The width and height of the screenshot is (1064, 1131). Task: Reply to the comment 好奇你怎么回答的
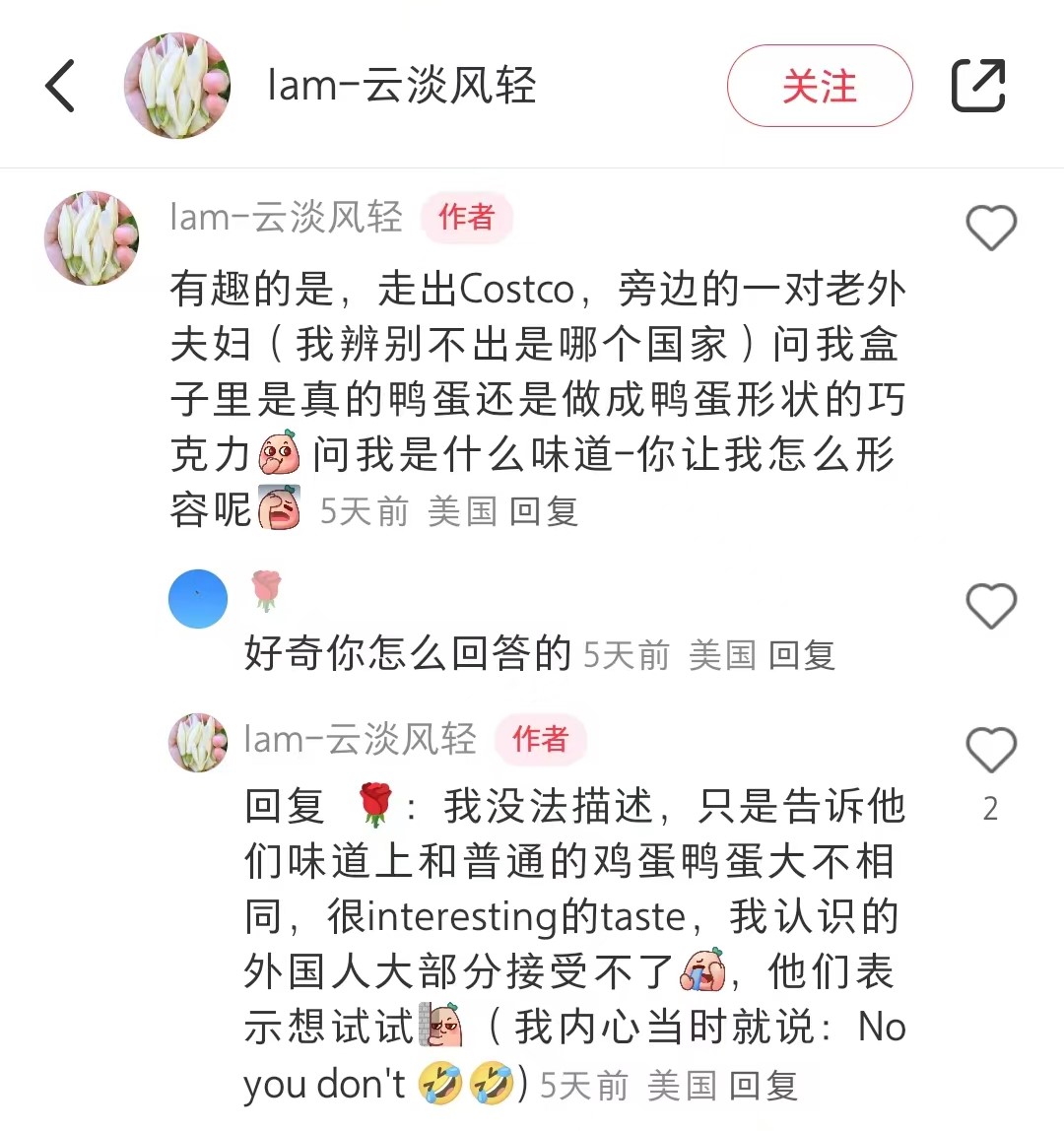(x=801, y=655)
